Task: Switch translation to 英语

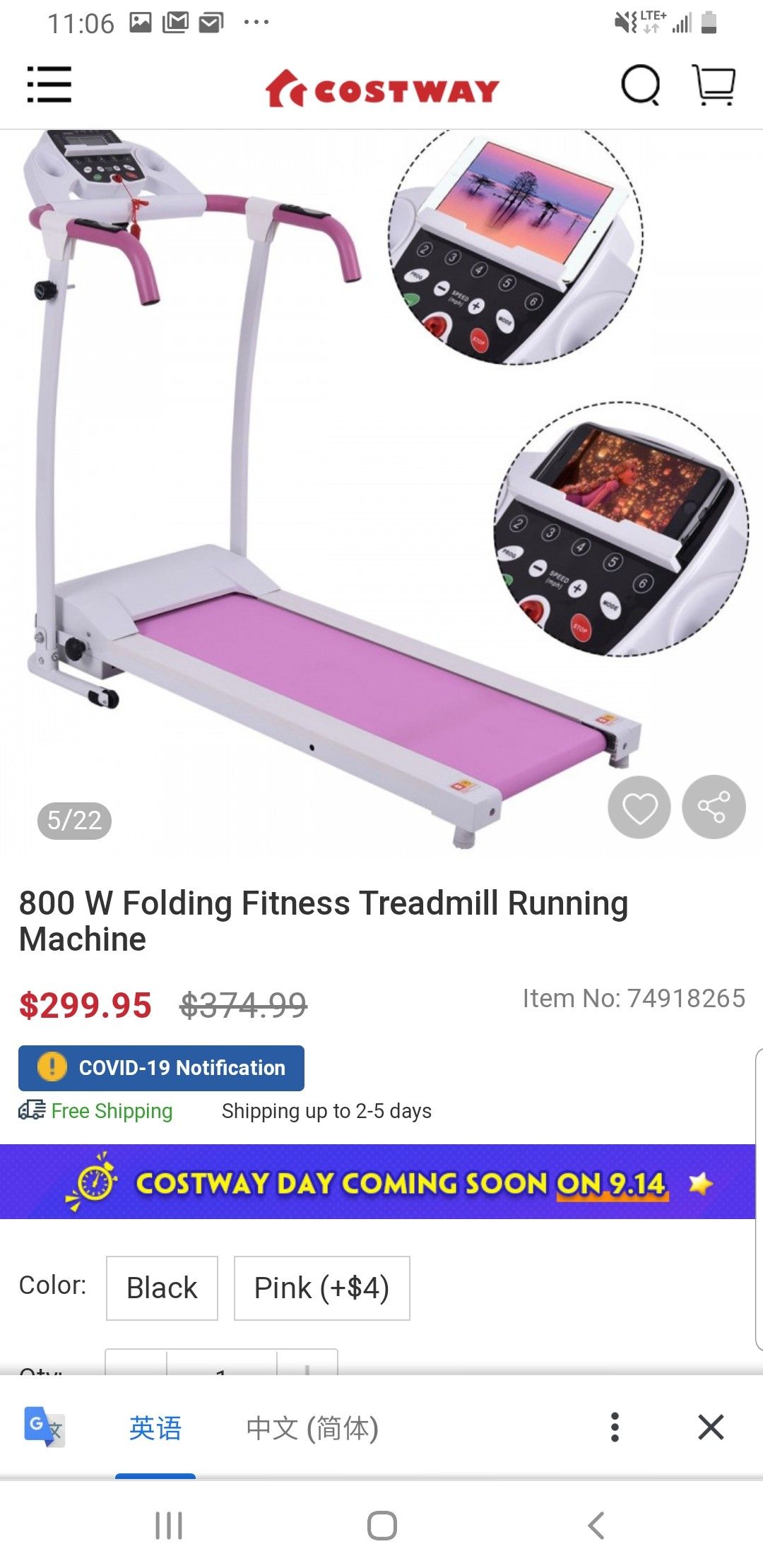Action: (x=155, y=1428)
